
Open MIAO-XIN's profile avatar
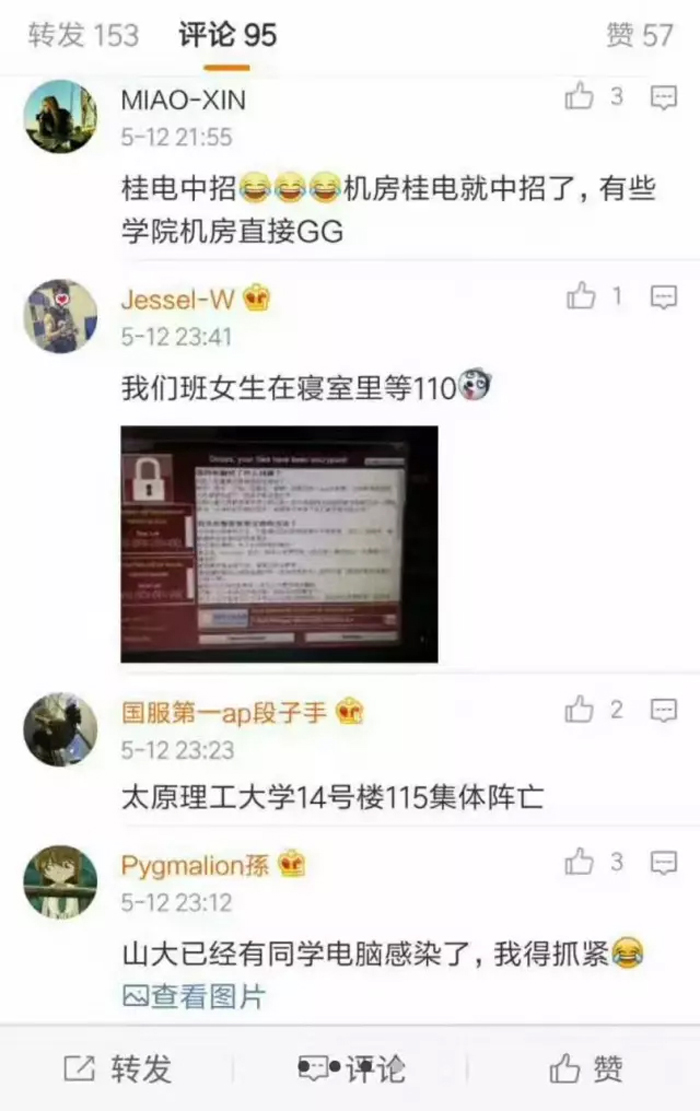point(60,116)
